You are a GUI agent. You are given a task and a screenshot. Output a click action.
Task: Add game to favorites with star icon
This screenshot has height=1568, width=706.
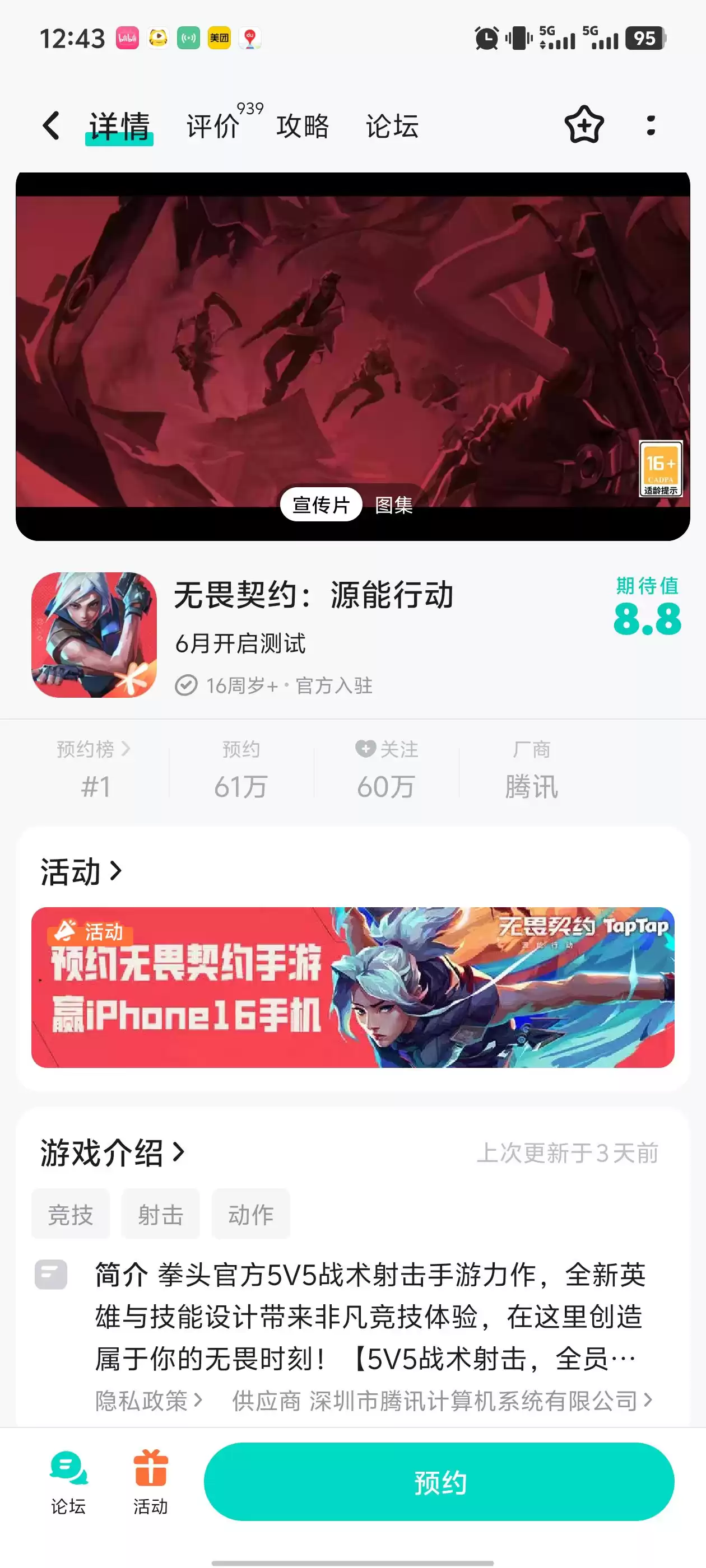[583, 125]
